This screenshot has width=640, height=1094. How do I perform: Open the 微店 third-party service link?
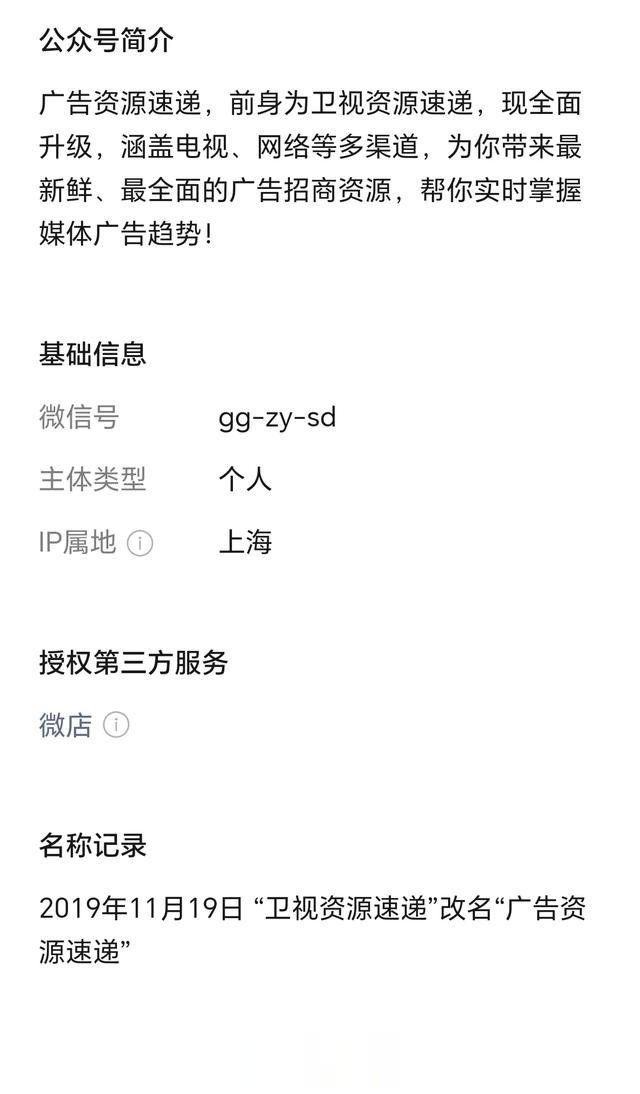pos(65,725)
